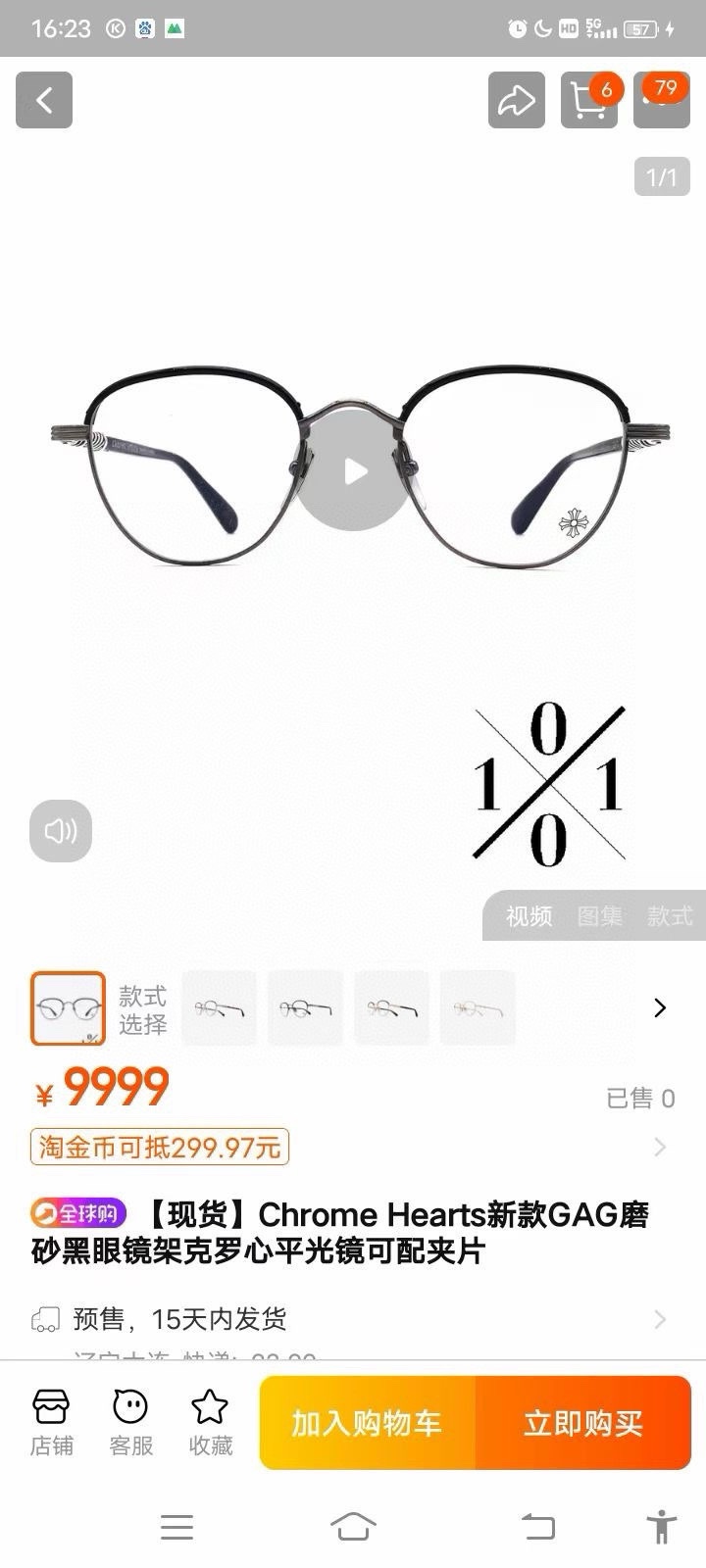
Task: Contact 客服 customer service
Action: click(x=130, y=1421)
